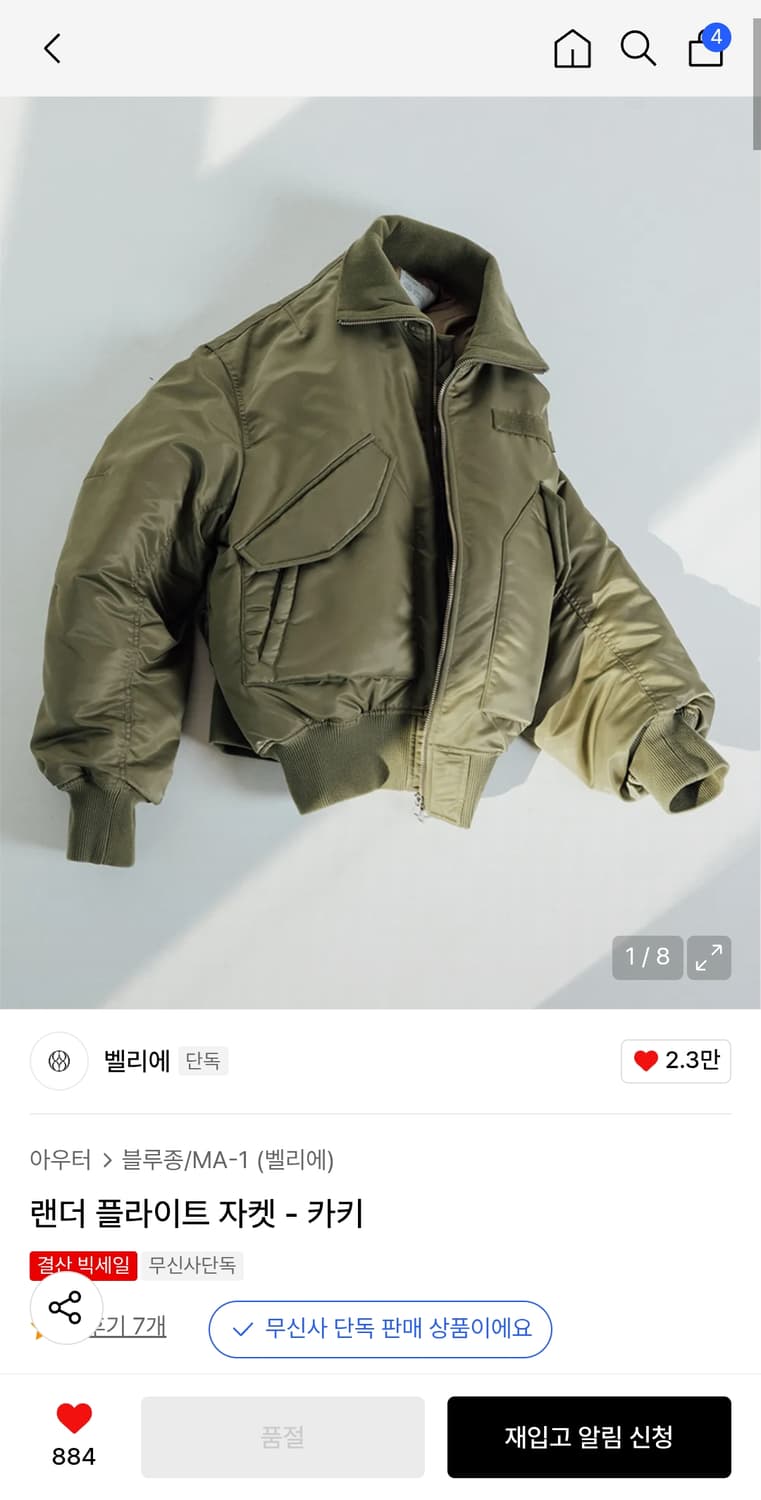Screen dimensions: 761x1500
Task: Go back using the back arrow
Action: [x=52, y=48]
